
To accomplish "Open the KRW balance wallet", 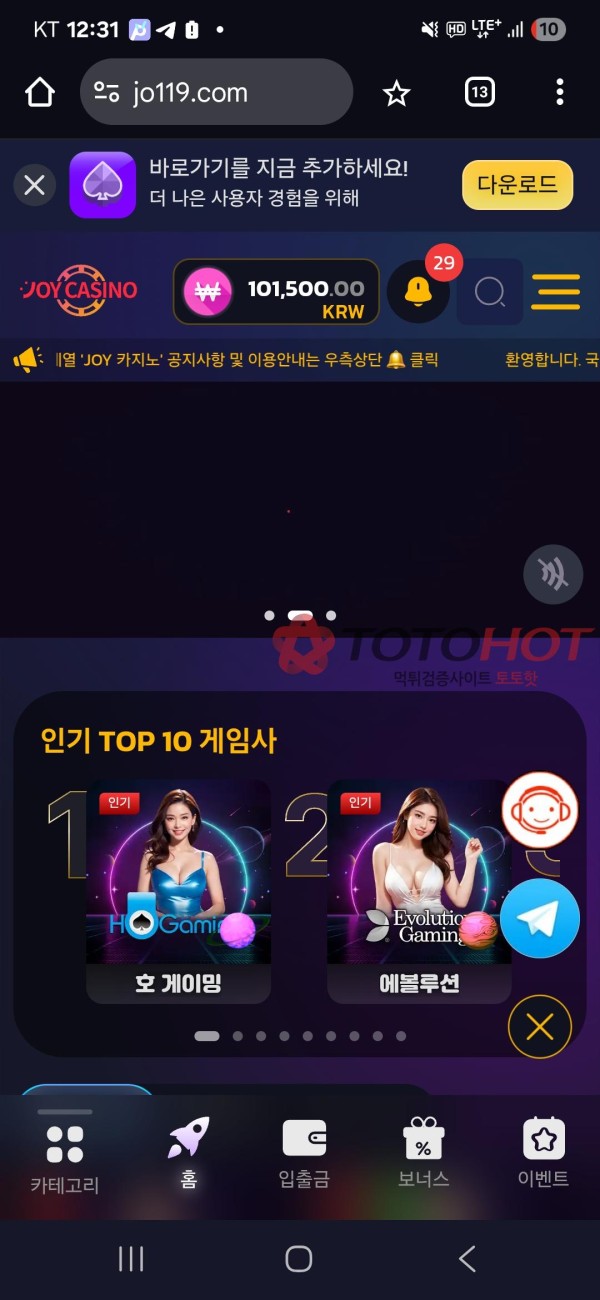I will [x=276, y=292].
